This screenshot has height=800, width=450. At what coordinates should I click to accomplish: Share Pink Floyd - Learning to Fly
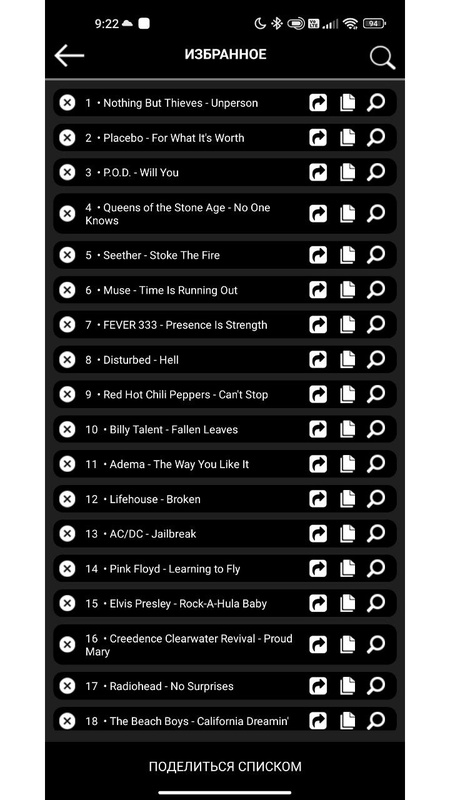tap(318, 569)
